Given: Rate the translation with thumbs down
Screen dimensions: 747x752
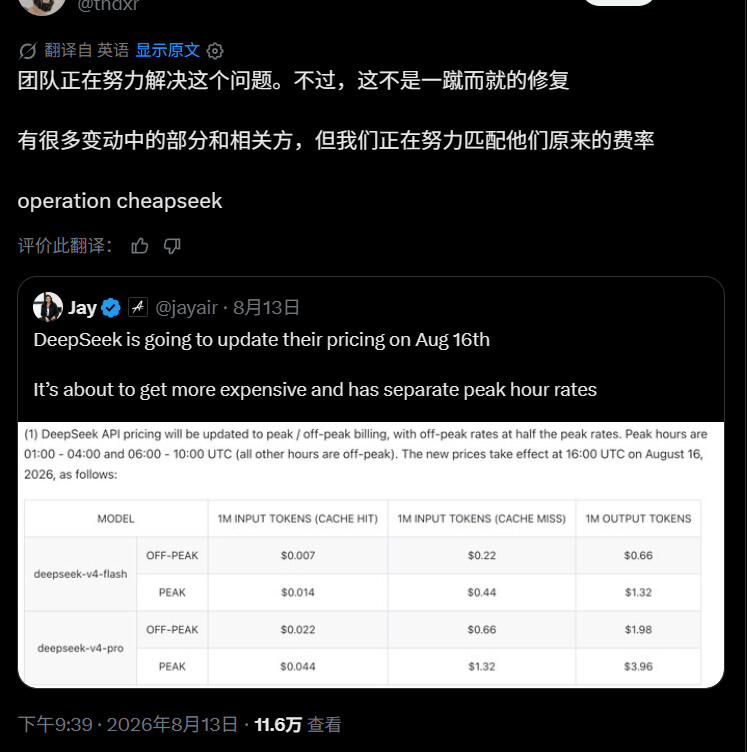Looking at the screenshot, I should 172,246.
